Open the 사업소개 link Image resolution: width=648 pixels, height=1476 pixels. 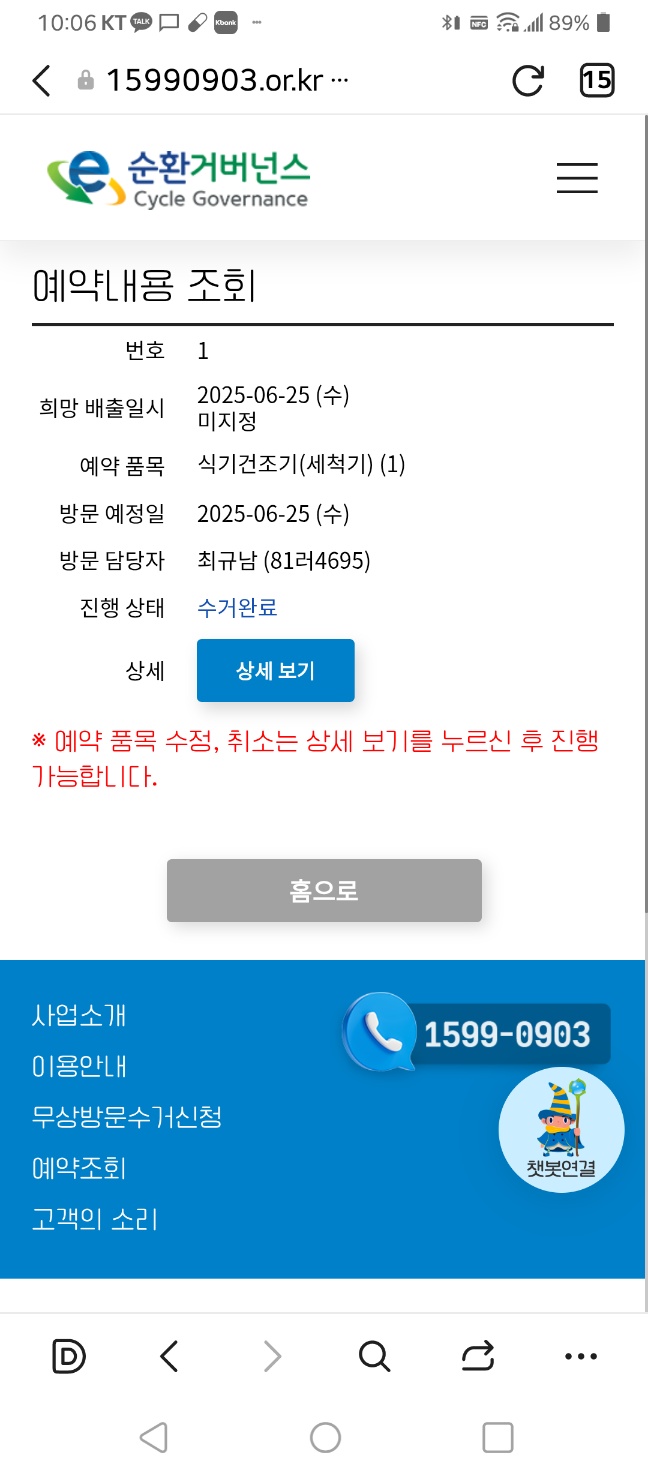79,1016
